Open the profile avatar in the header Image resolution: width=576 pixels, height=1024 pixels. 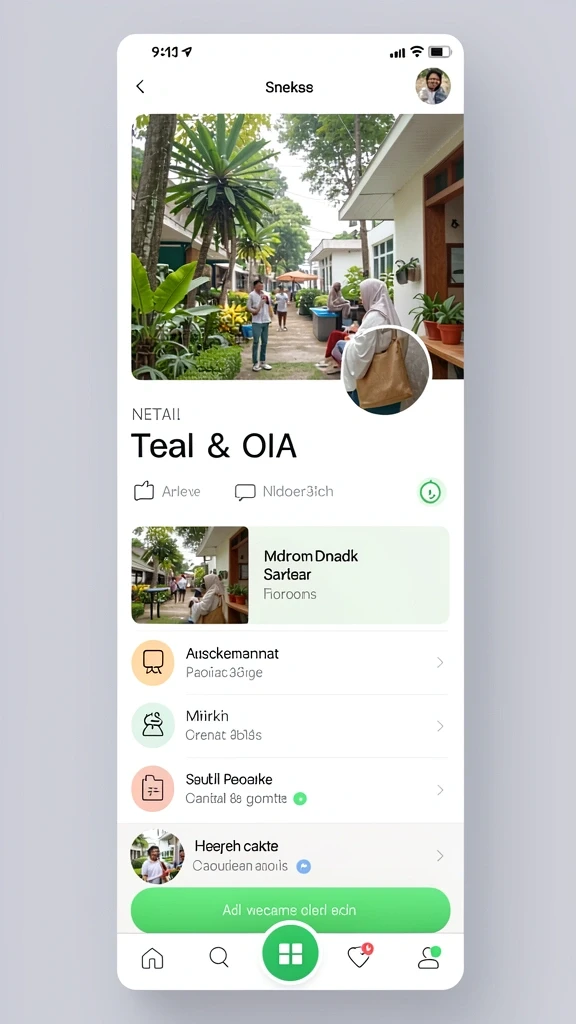coord(433,86)
